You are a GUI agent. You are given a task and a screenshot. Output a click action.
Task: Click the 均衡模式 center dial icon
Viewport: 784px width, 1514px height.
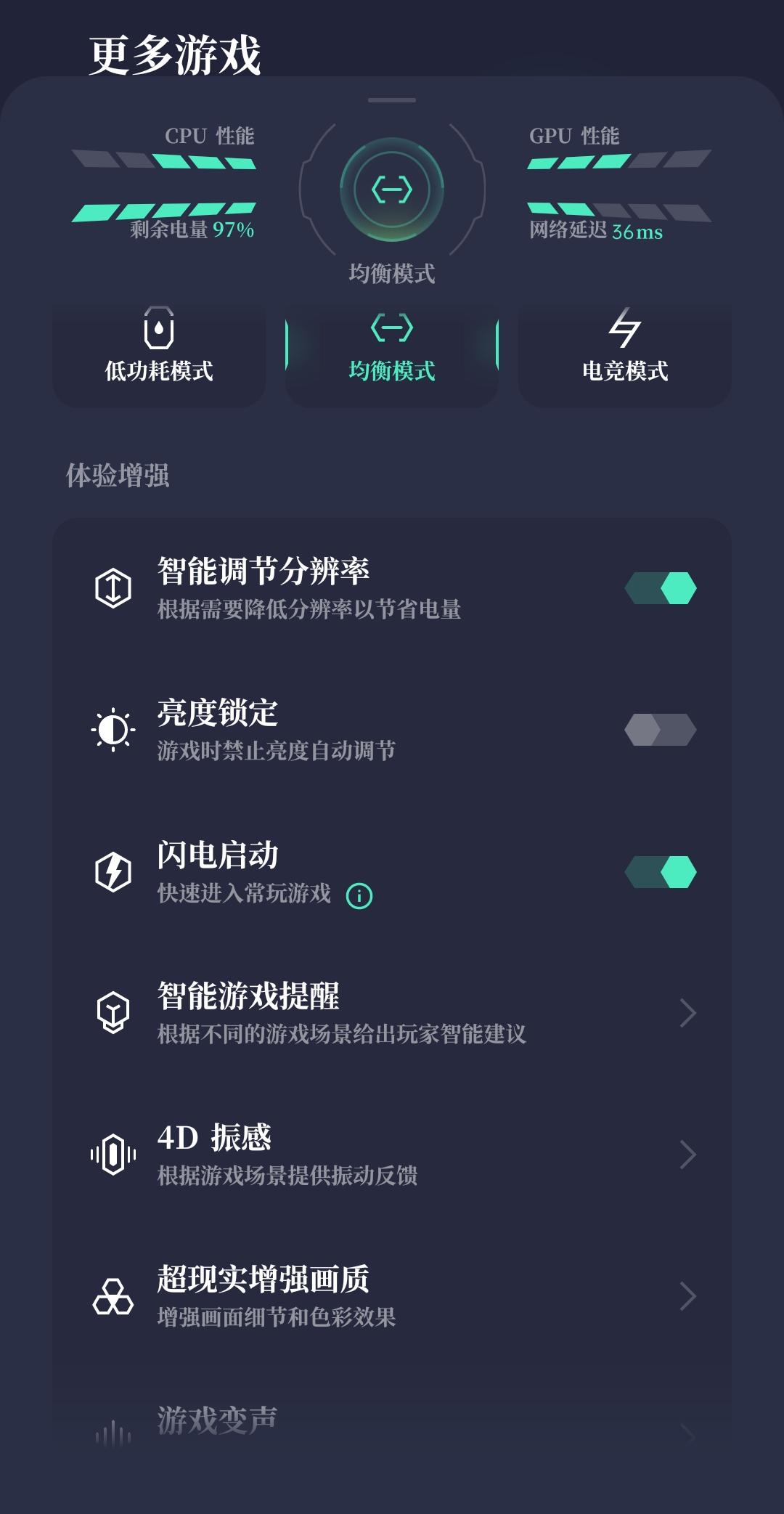[392, 190]
